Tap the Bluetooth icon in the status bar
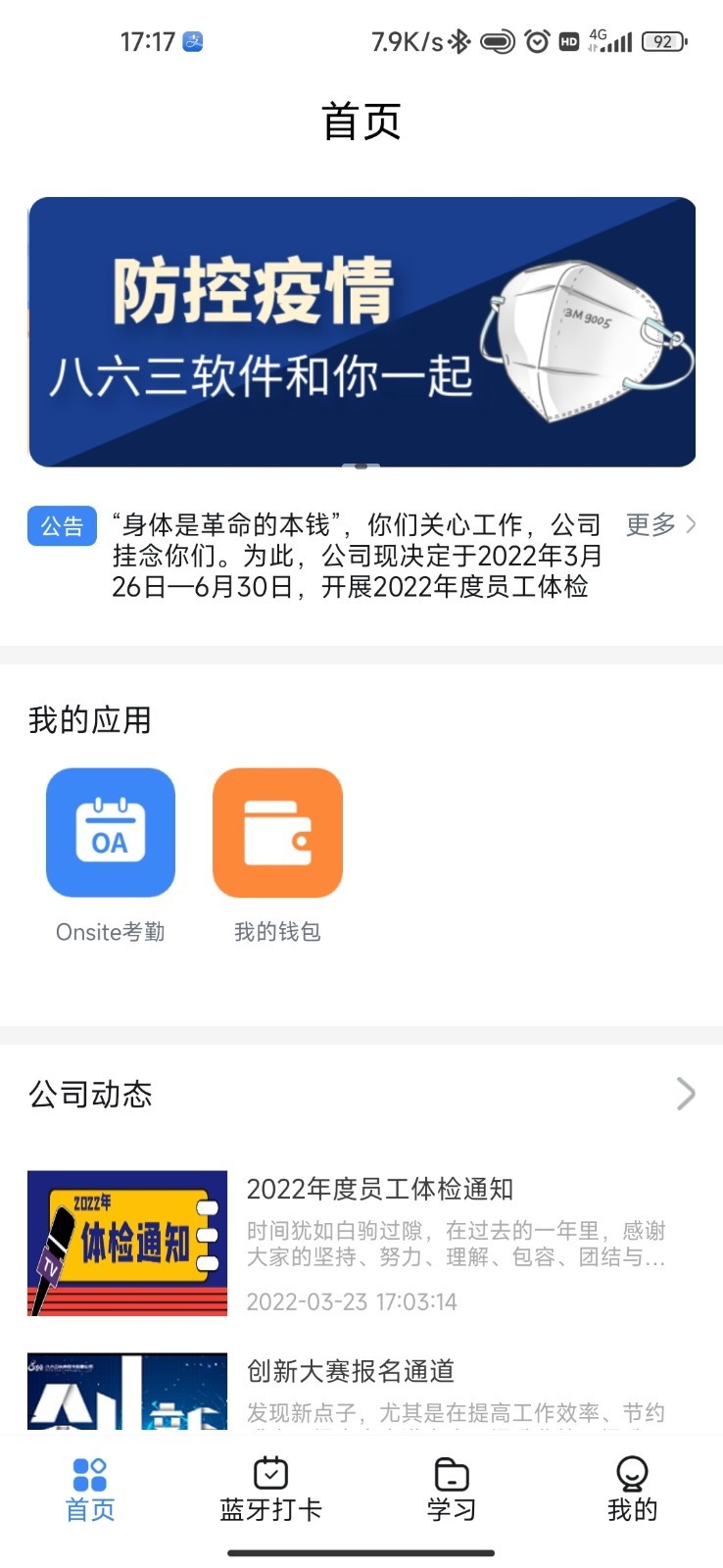 [457, 41]
